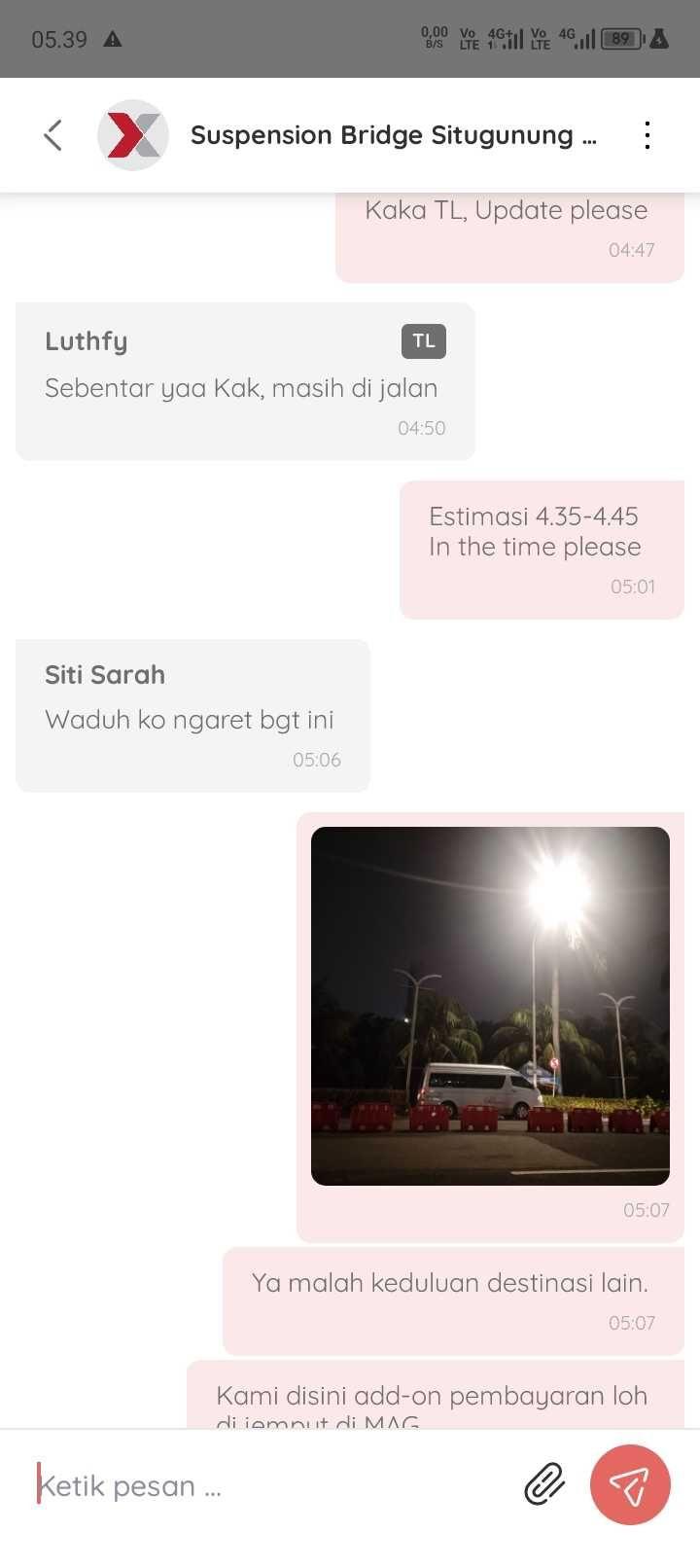Select the 'Ya malah keduluan destinasi lain.' message
The image size is (700, 1568).
point(452,1282)
